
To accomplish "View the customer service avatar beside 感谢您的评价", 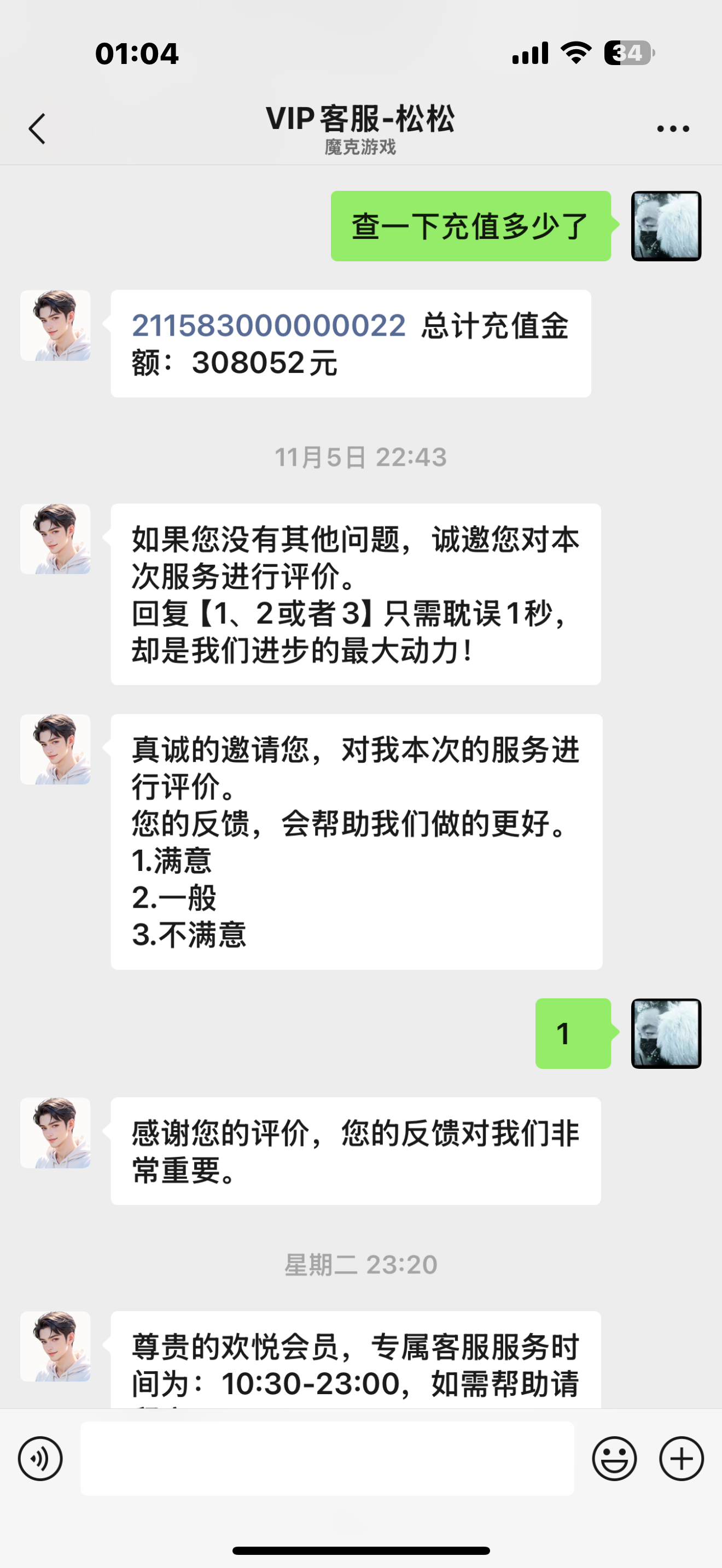I will click(x=55, y=1133).
